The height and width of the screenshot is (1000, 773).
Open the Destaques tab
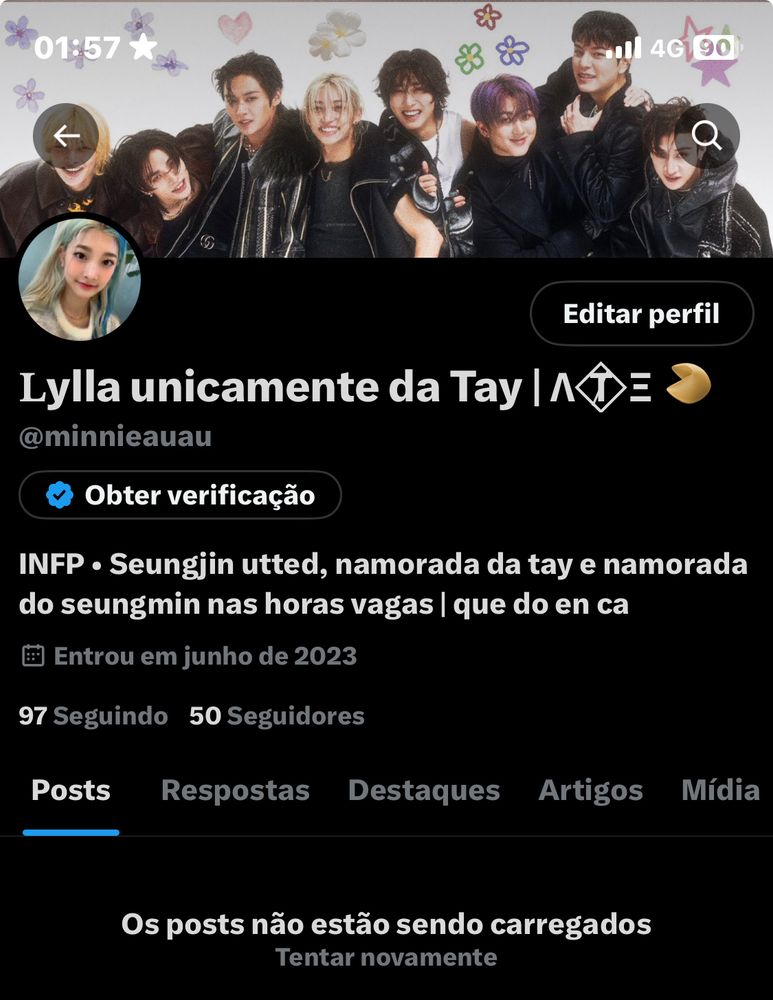[x=423, y=790]
